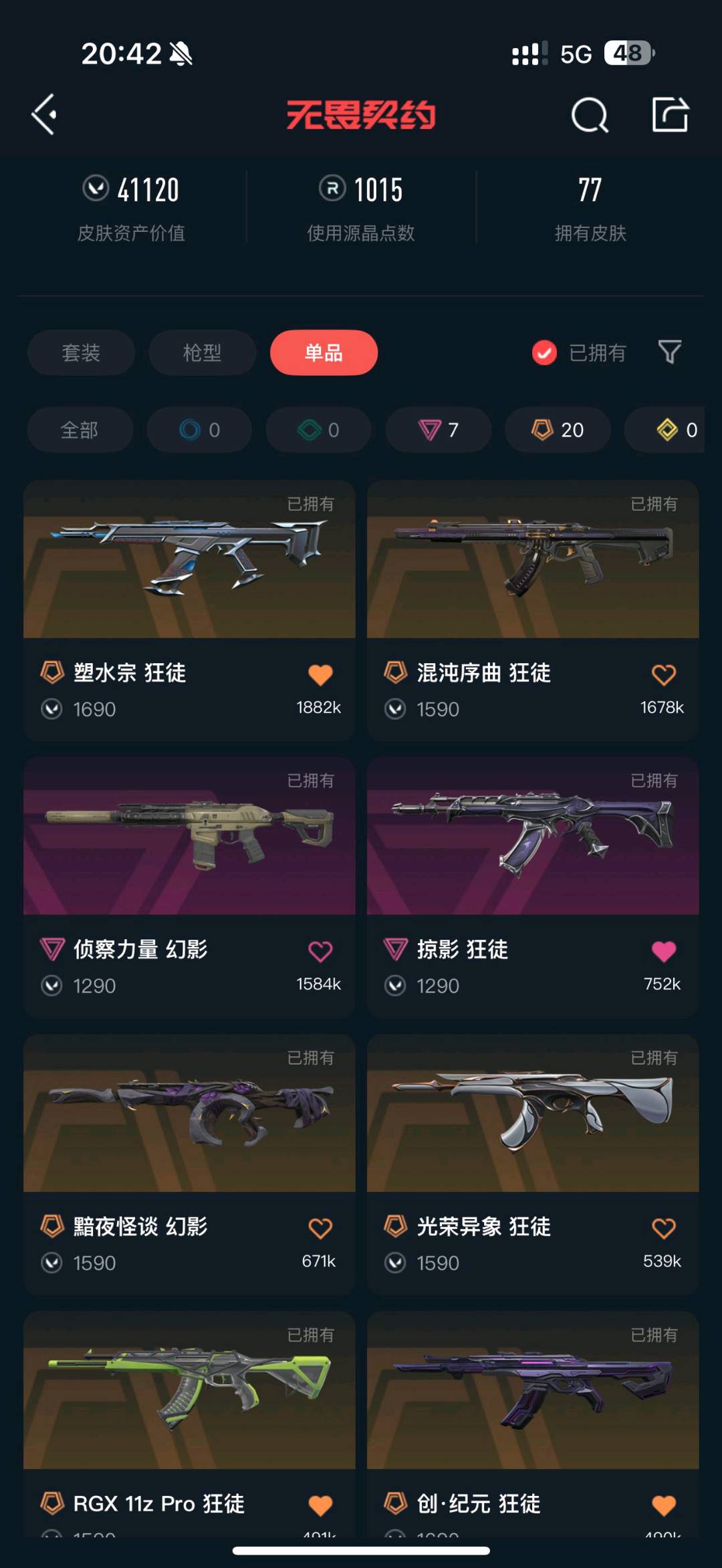The width and height of the screenshot is (722, 1568).
Task: Switch to the 枪型 tab
Action: [202, 352]
